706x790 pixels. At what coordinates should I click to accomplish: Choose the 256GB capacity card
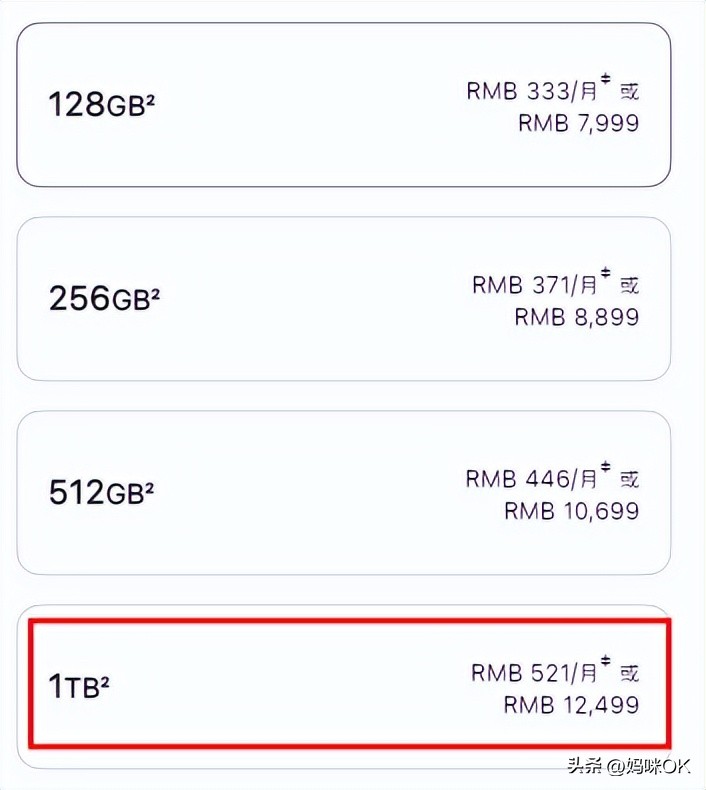343,299
